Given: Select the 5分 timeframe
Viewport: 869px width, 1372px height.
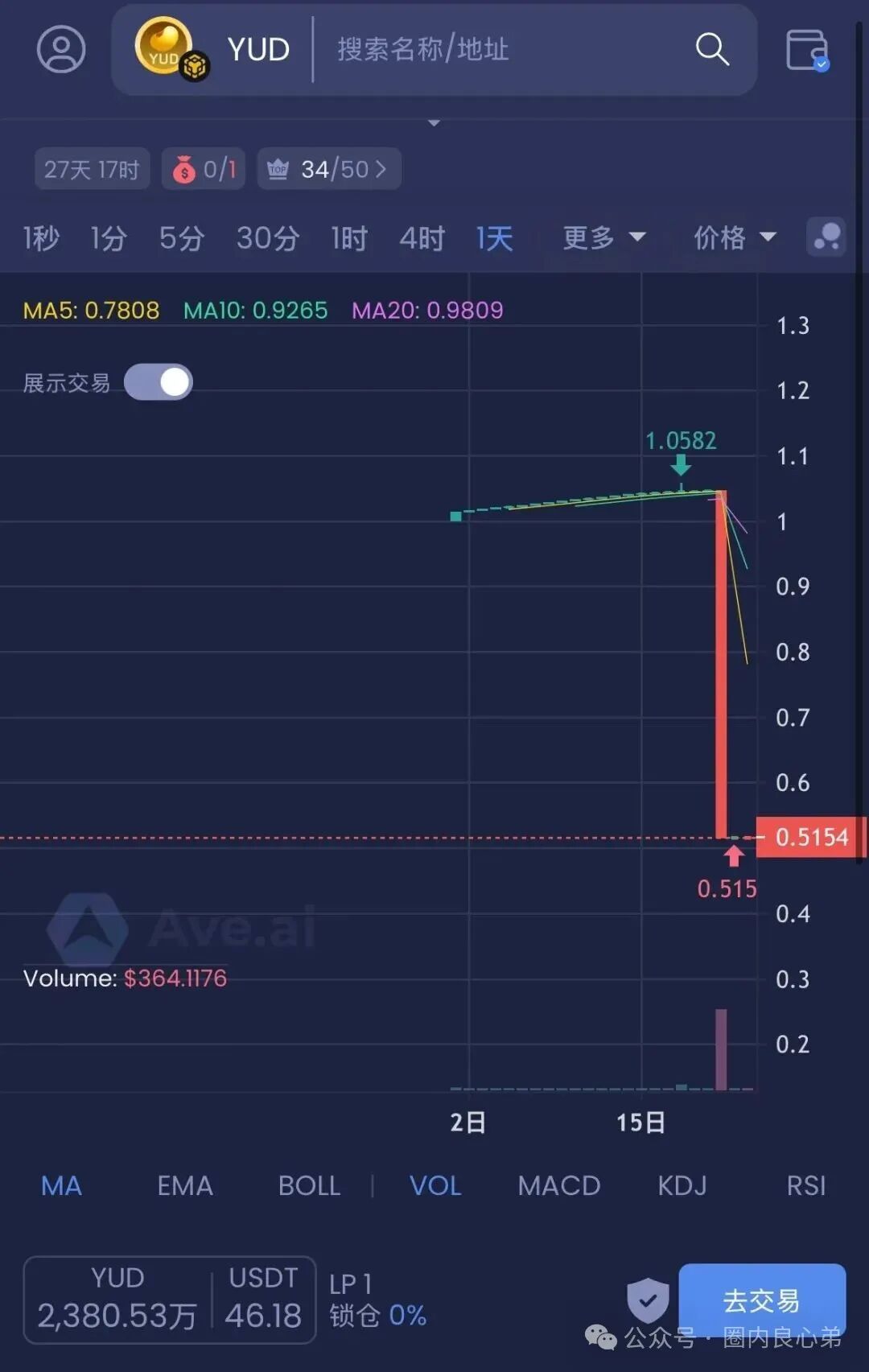Looking at the screenshot, I should [181, 238].
